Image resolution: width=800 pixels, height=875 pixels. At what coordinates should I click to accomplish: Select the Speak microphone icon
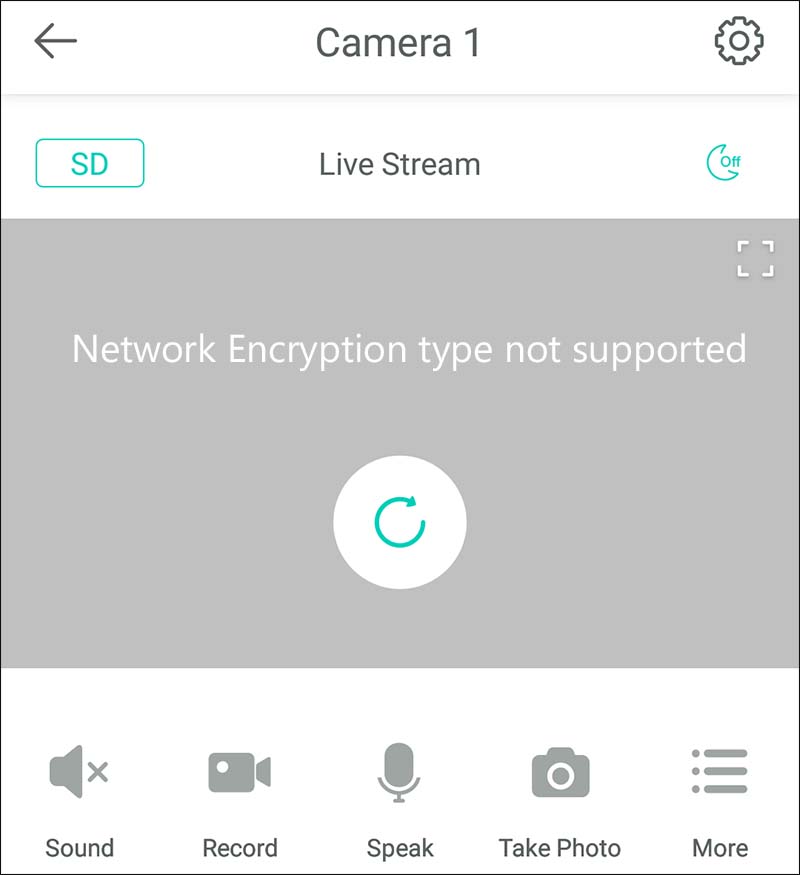pos(399,770)
